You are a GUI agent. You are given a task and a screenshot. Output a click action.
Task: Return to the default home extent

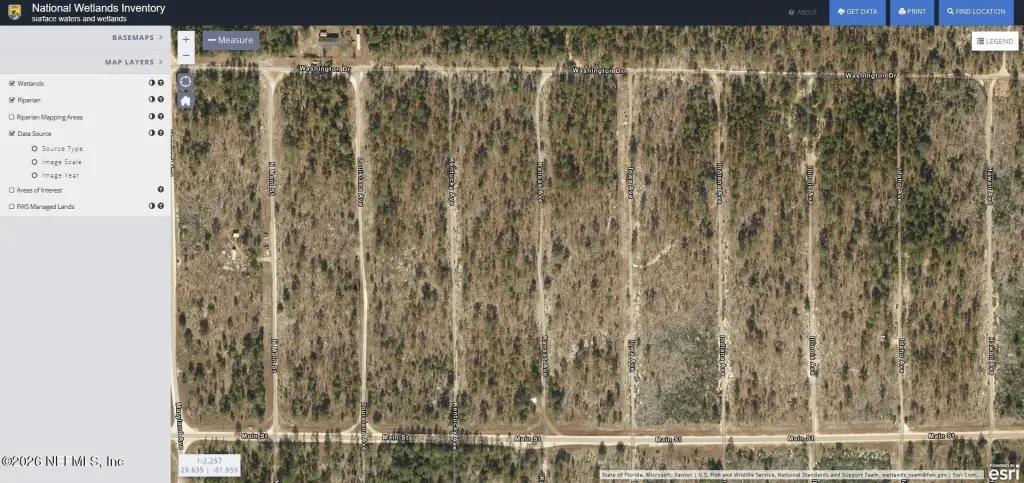pyautogui.click(x=186, y=100)
